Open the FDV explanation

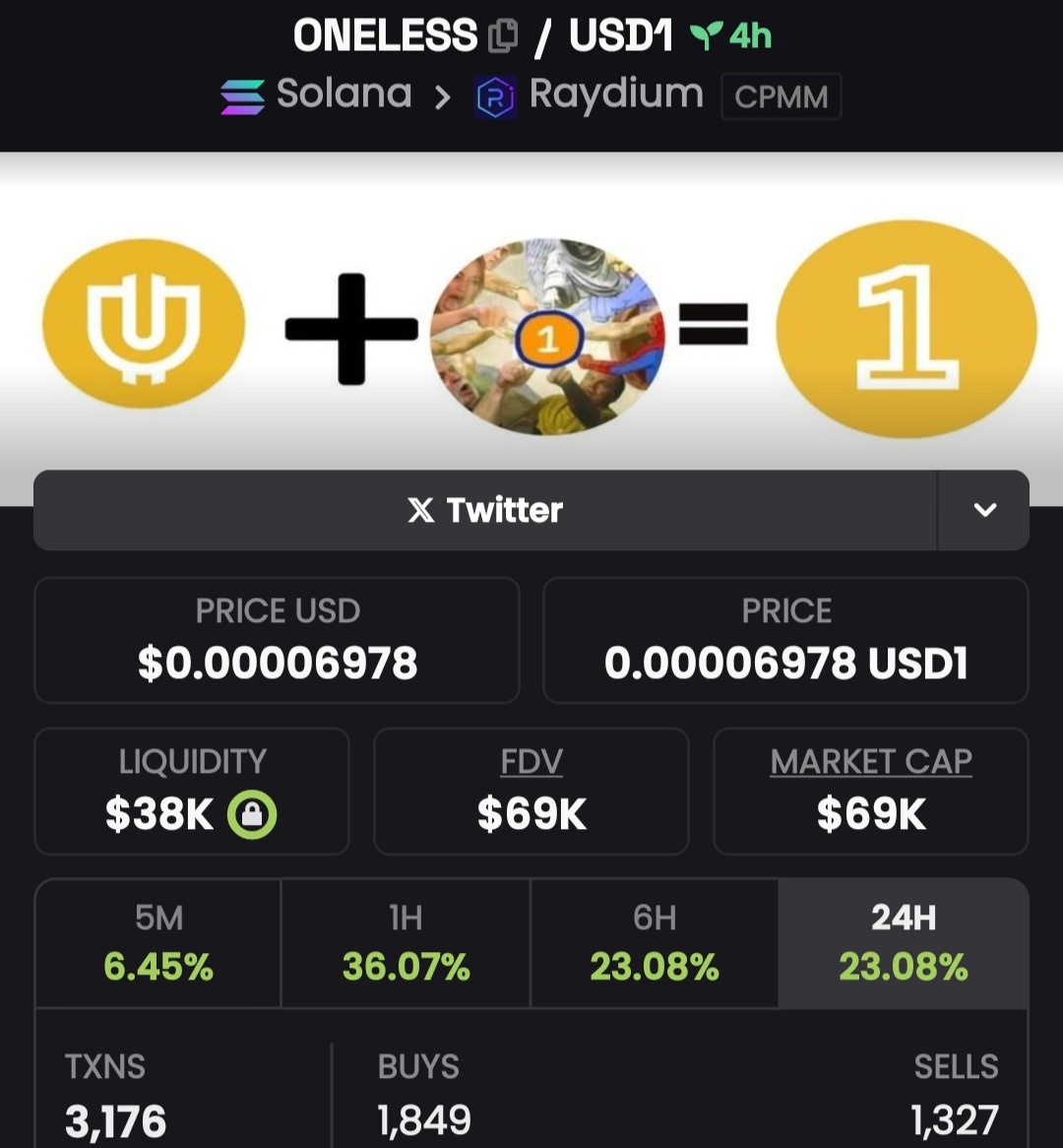click(x=531, y=762)
